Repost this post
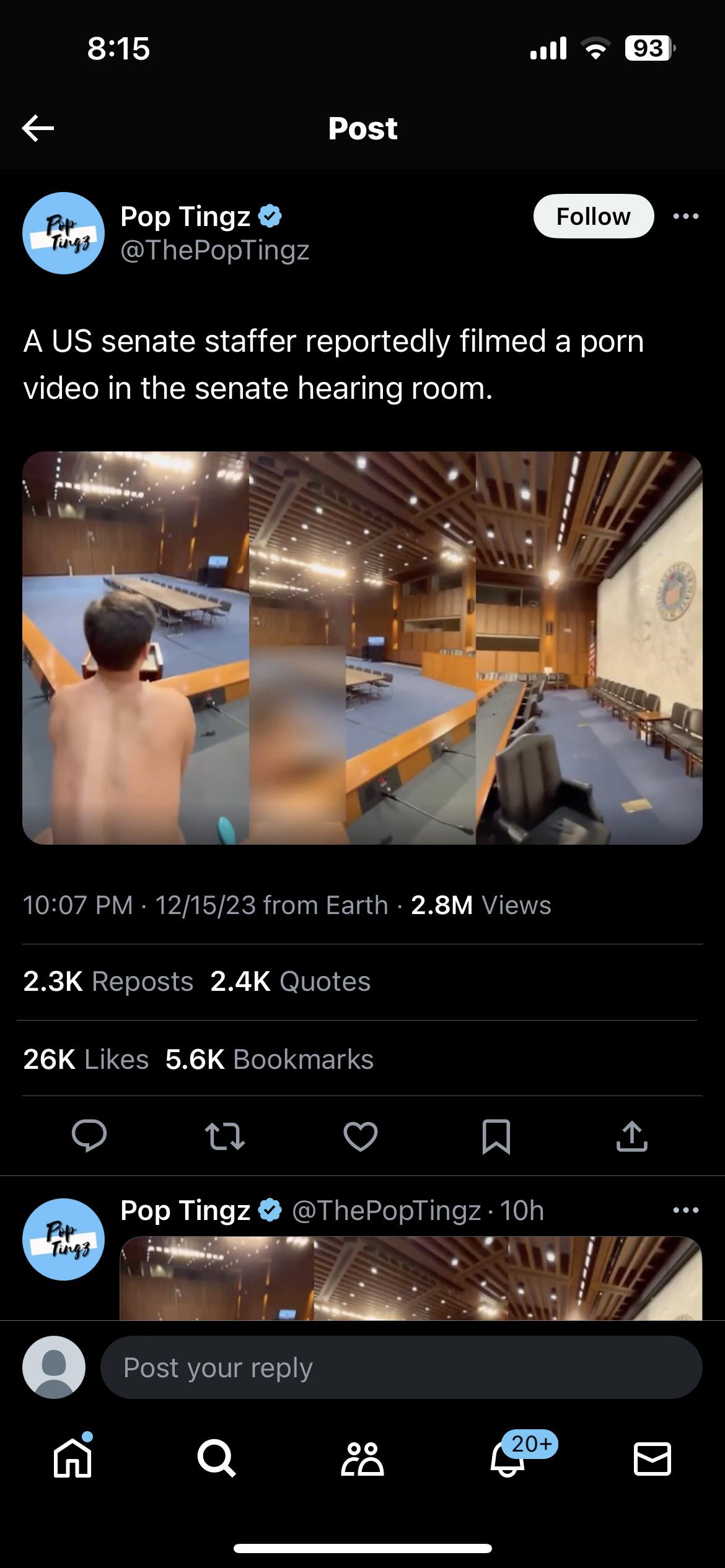Screen dimensions: 725x1568 (x=224, y=1136)
